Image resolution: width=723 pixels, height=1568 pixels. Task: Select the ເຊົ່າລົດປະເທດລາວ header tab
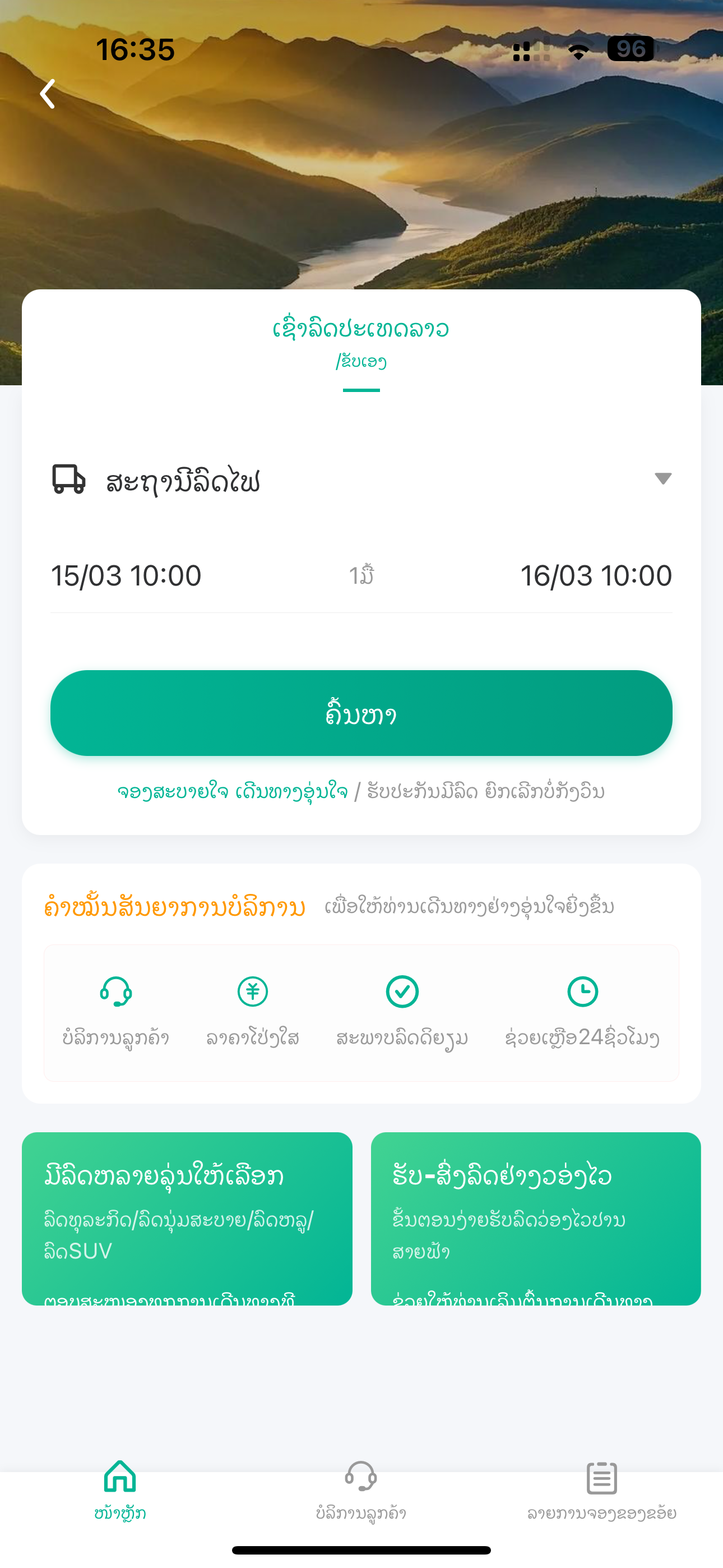coord(361,330)
